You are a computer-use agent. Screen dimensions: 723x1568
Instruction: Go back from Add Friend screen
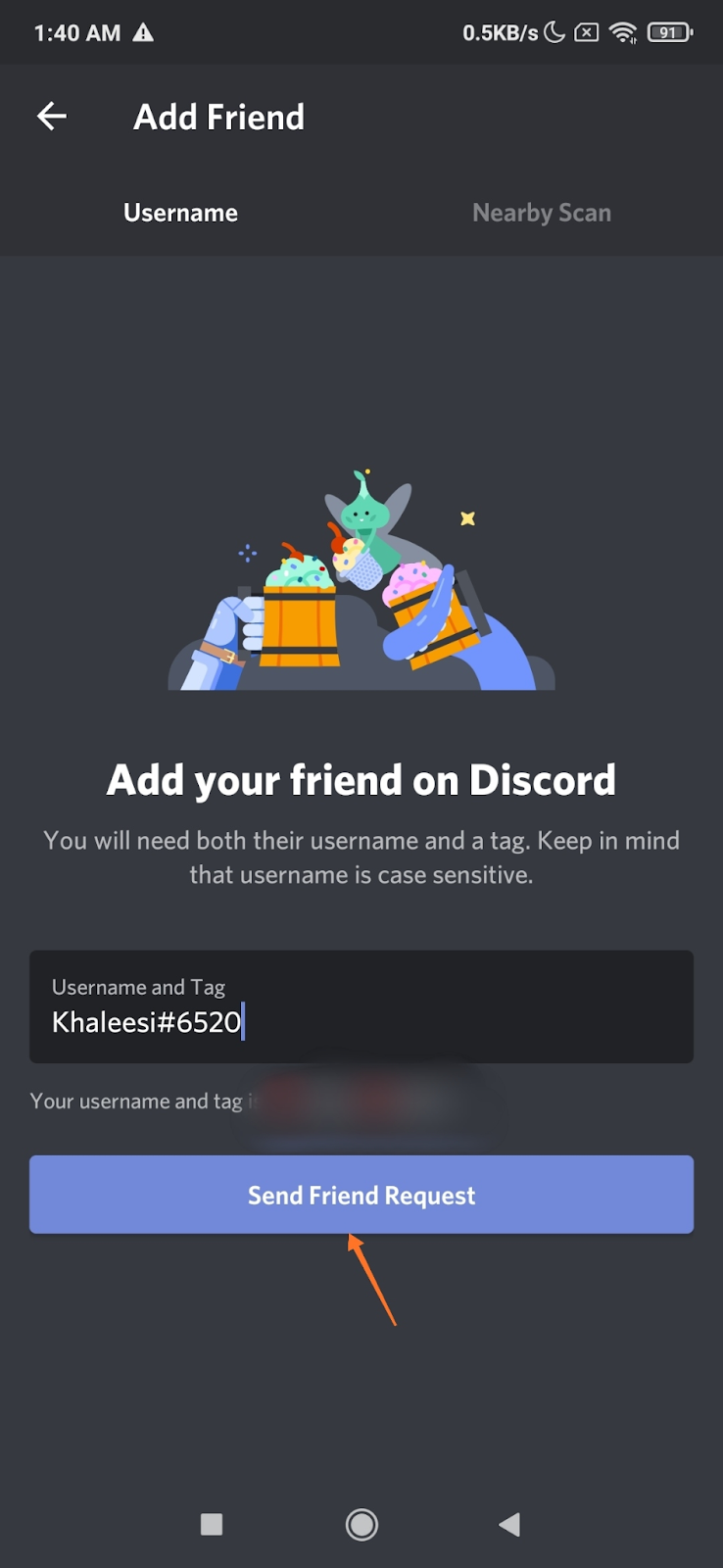click(52, 117)
